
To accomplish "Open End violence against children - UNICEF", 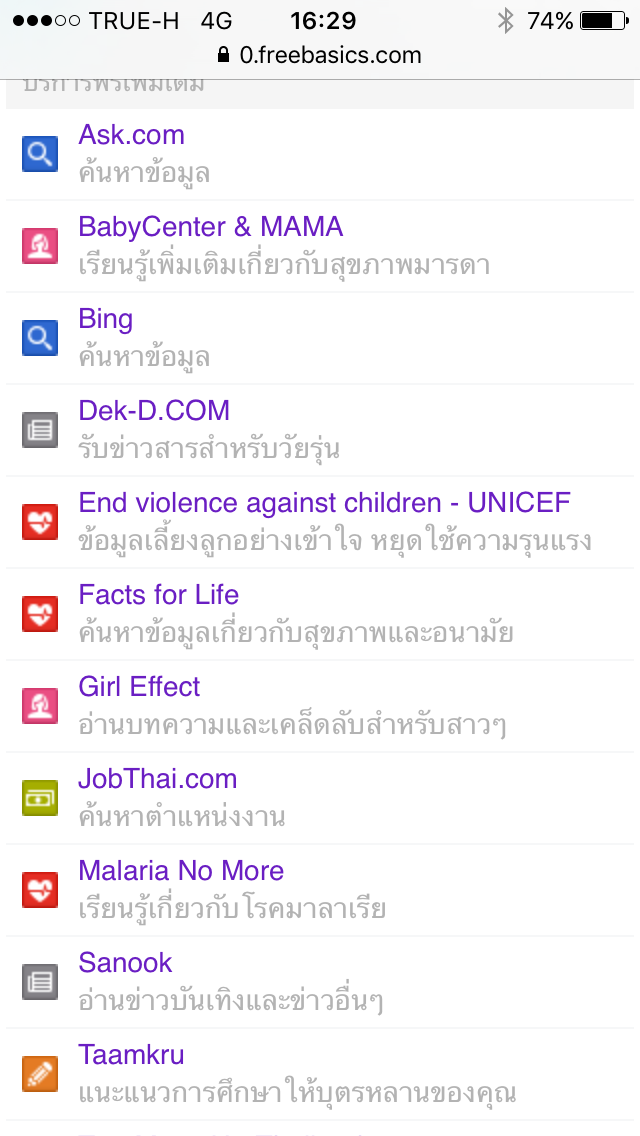I will pyautogui.click(x=320, y=522).
